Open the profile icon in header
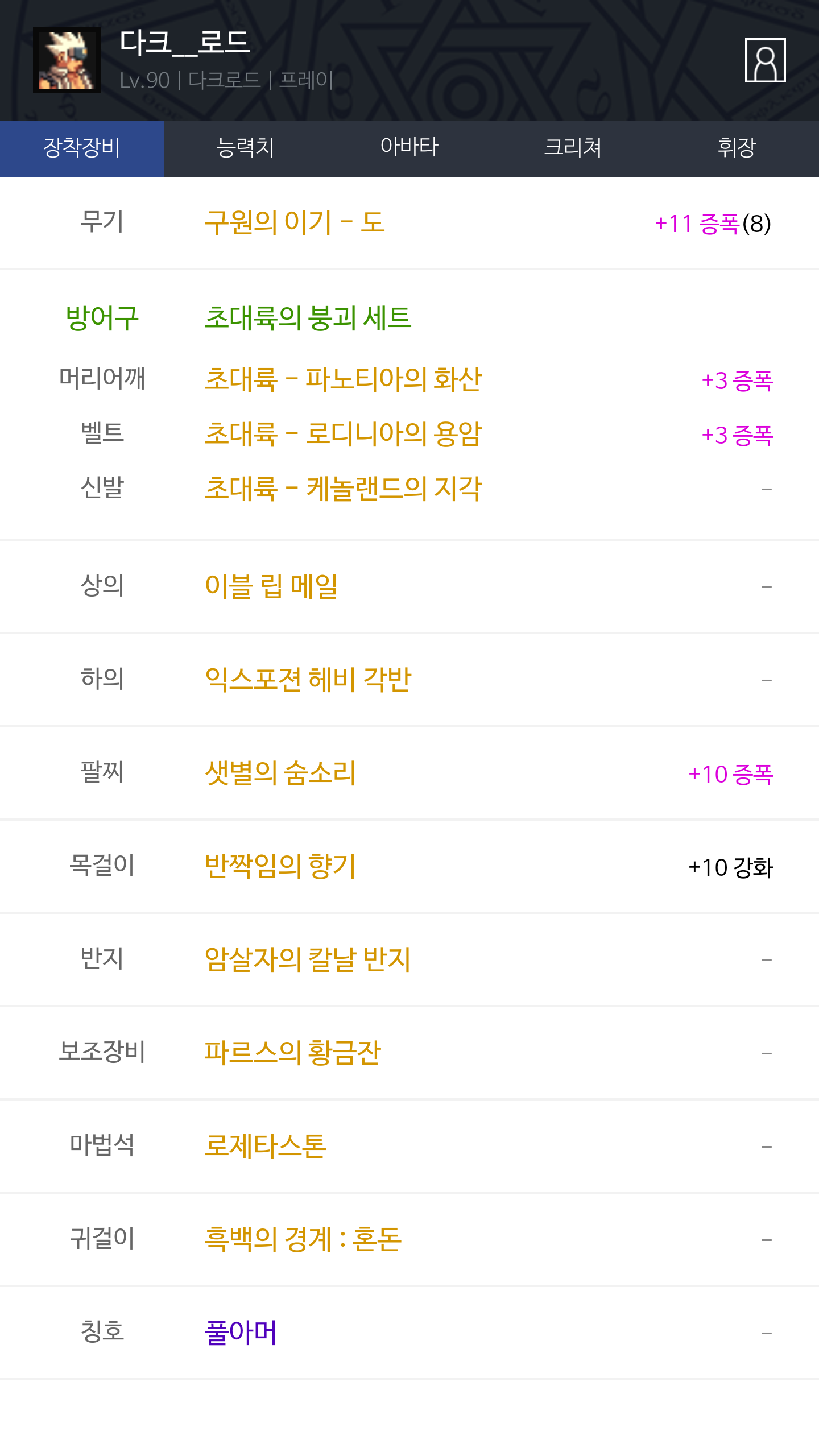The height and width of the screenshot is (1456, 819). tap(765, 60)
